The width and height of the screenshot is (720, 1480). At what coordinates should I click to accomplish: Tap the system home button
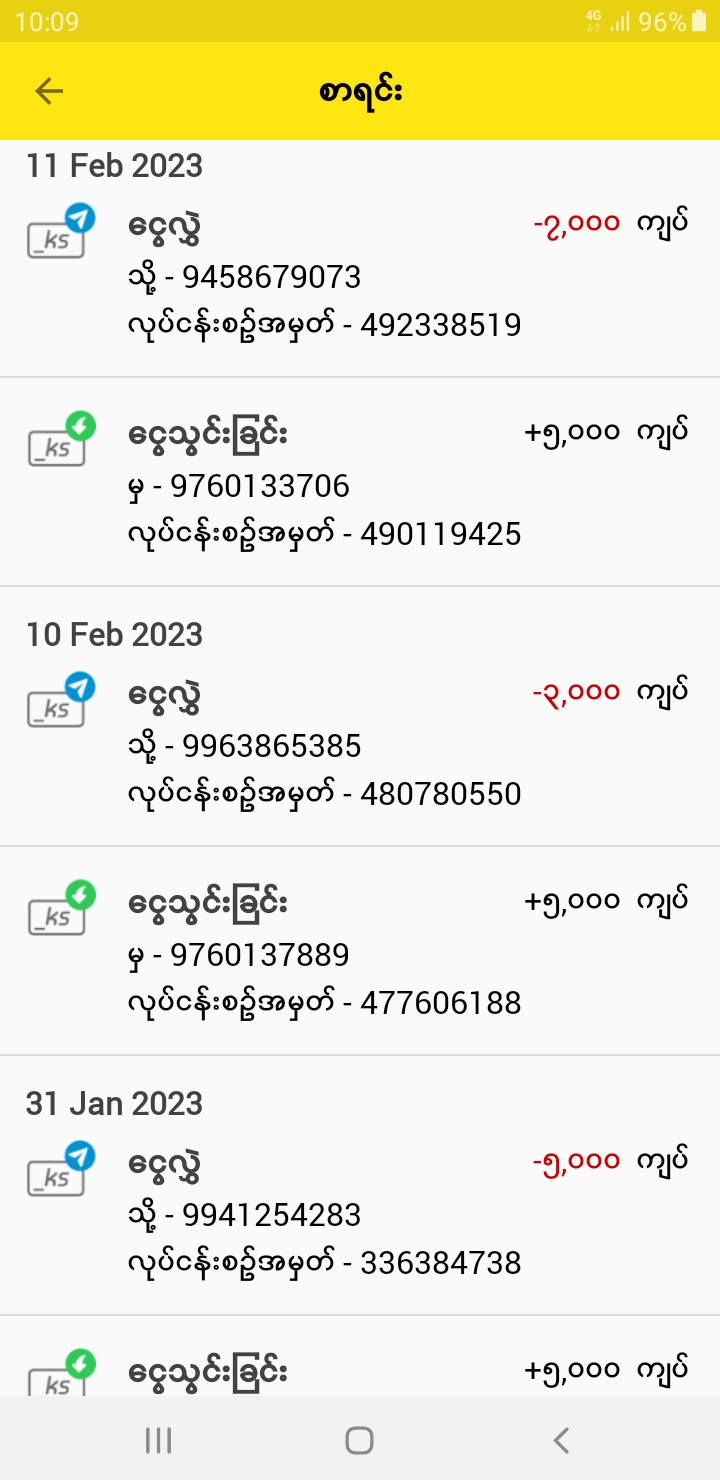[359, 1440]
